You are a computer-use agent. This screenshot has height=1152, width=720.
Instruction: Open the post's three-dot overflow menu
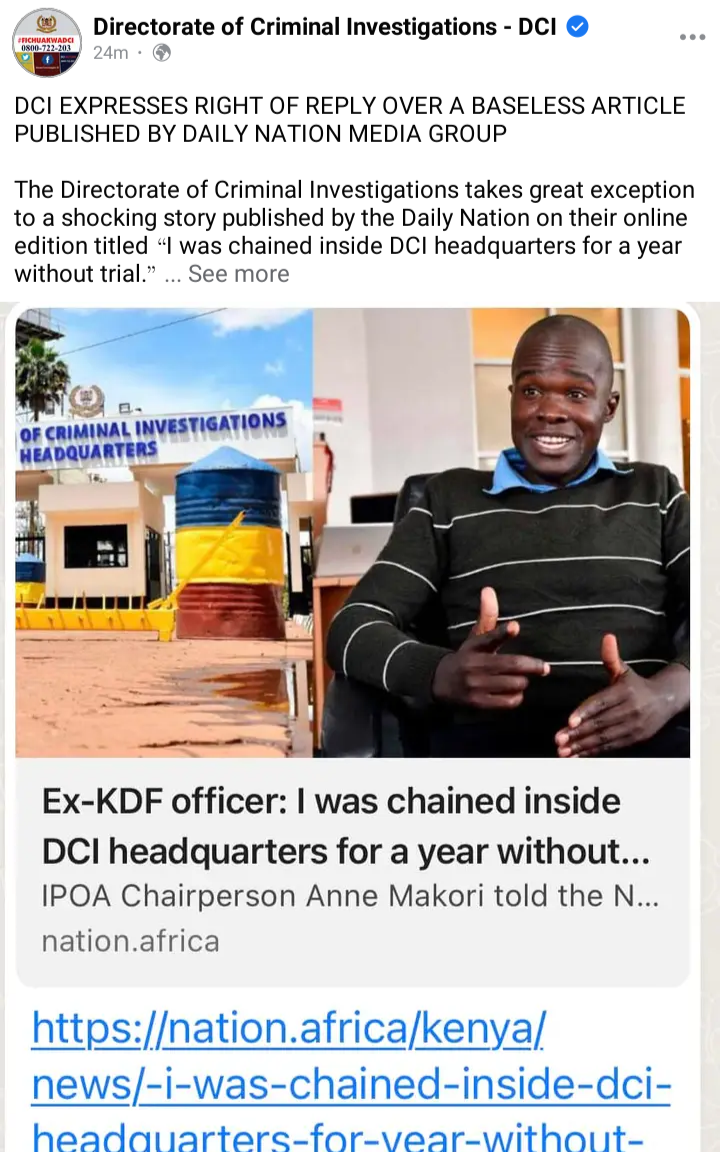[692, 37]
